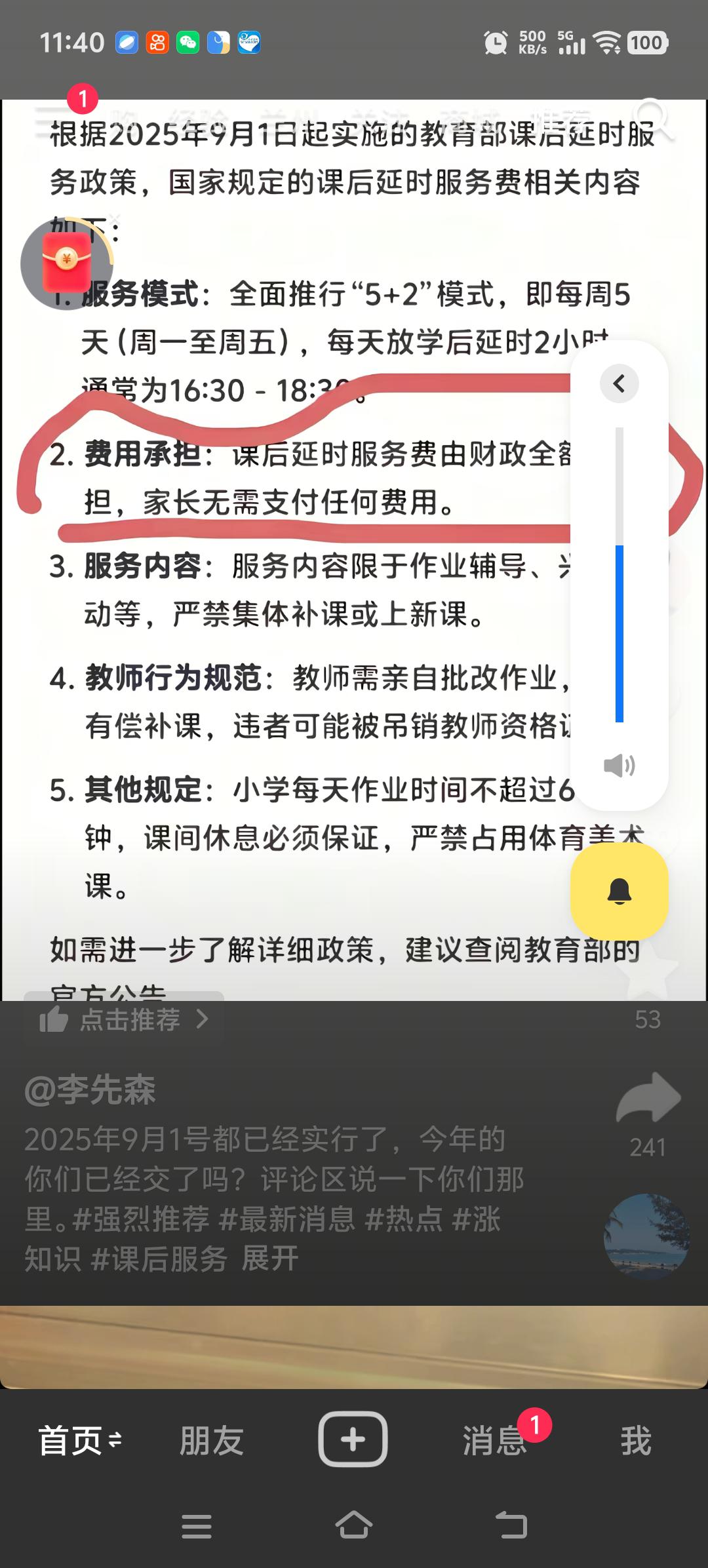
Task: Open the red envelope reward icon
Action: (66, 263)
